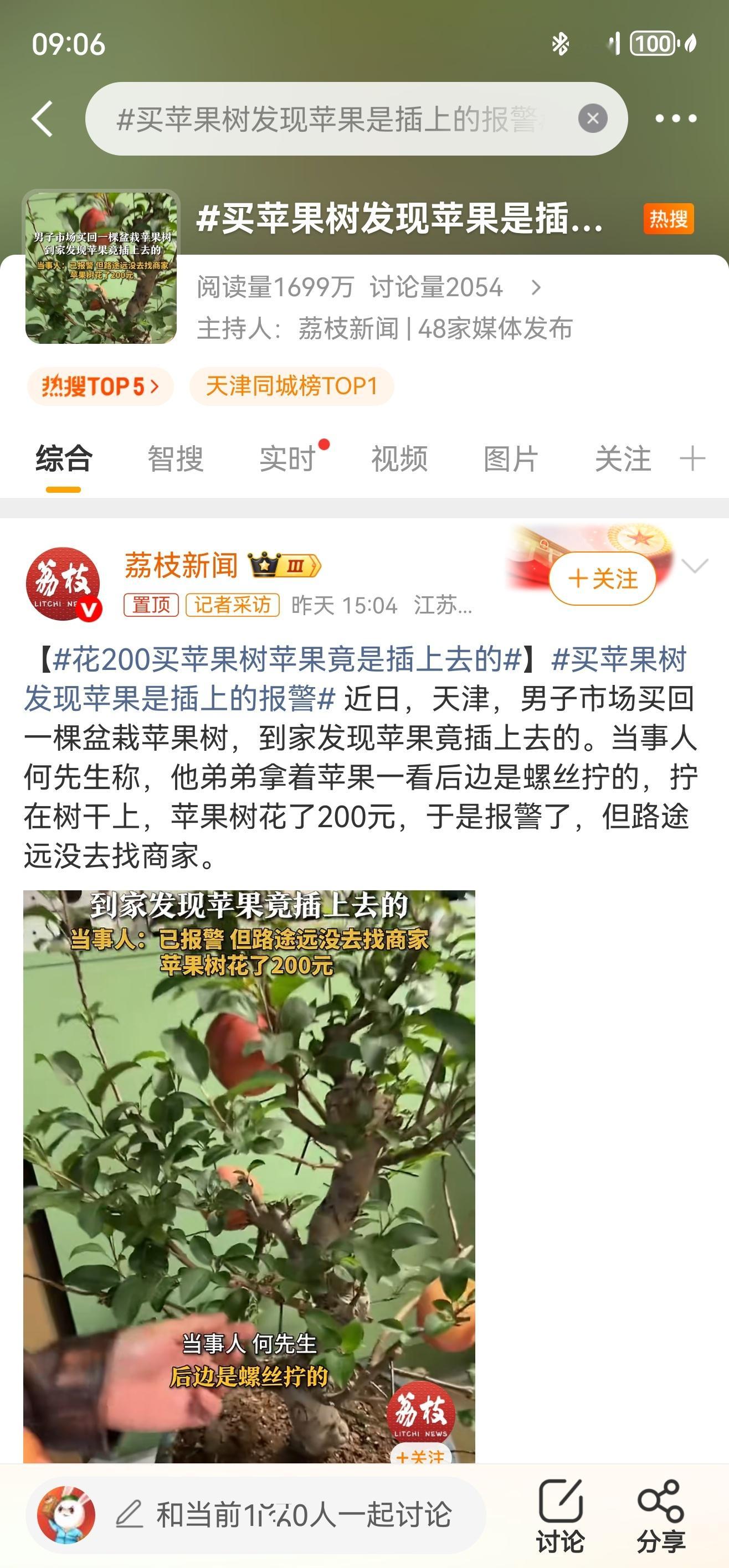The width and height of the screenshot is (729, 1568).
Task: Open the 热搜TOP5 ranking expander
Action: tap(100, 386)
